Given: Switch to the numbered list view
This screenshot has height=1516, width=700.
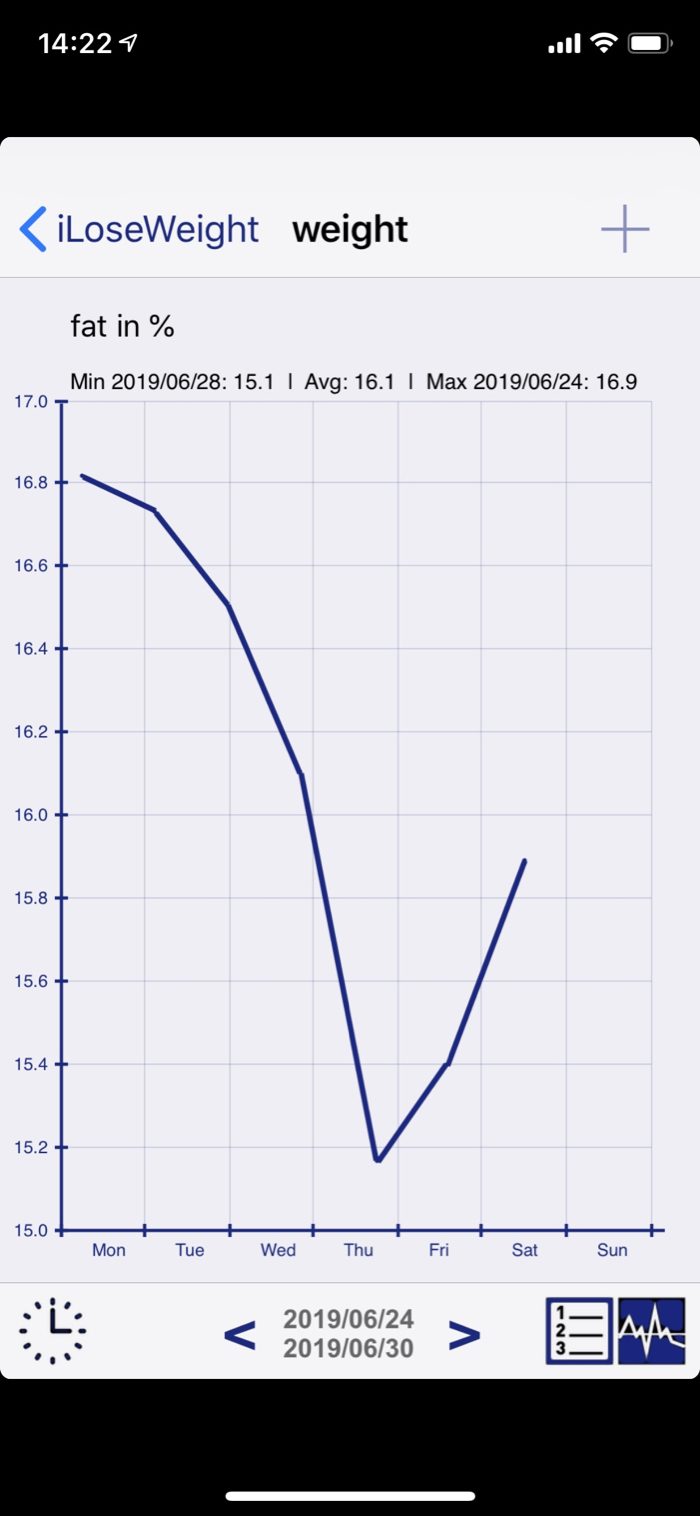Looking at the screenshot, I should (x=579, y=1331).
